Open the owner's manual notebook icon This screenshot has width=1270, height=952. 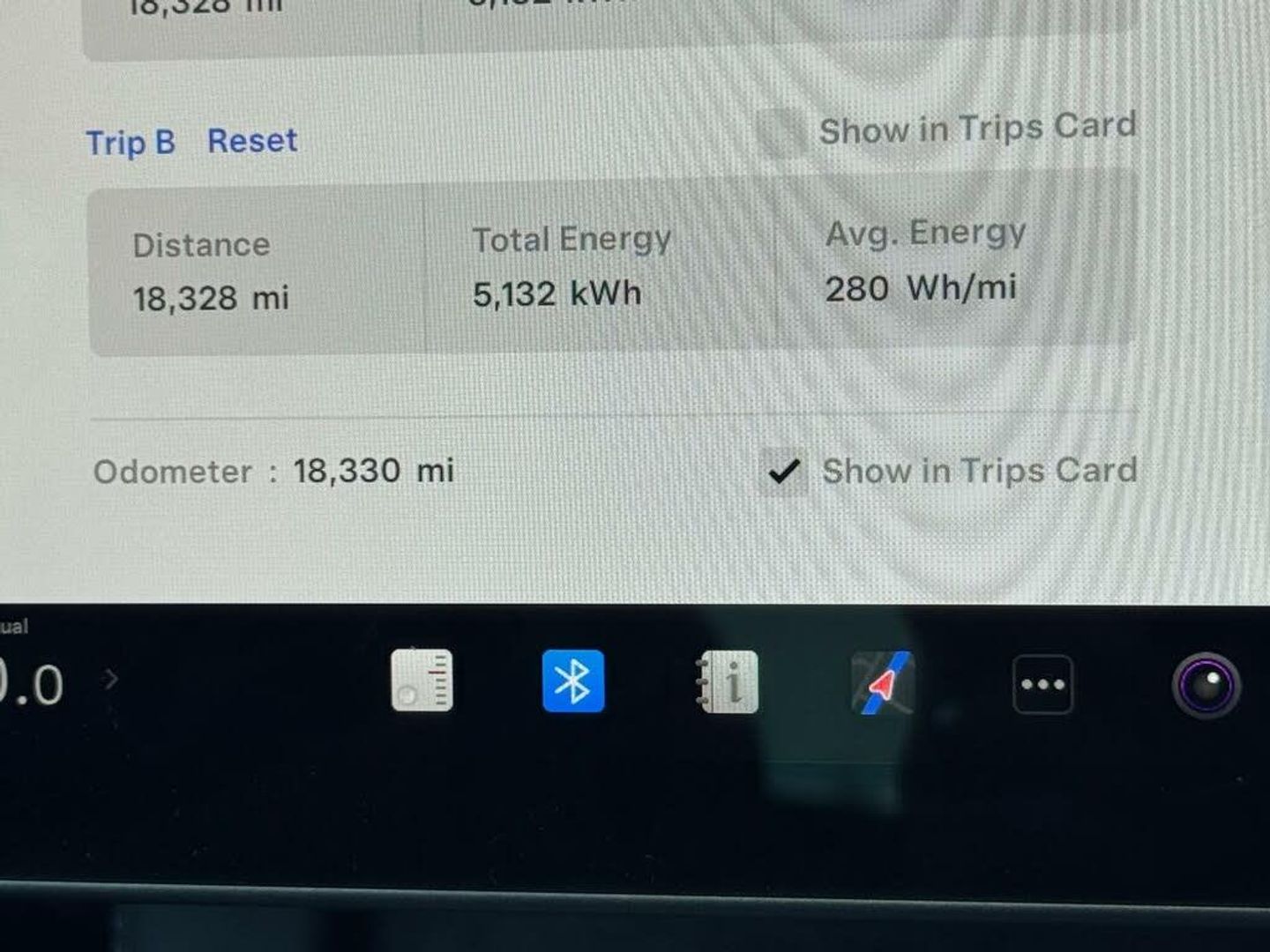pos(727,681)
